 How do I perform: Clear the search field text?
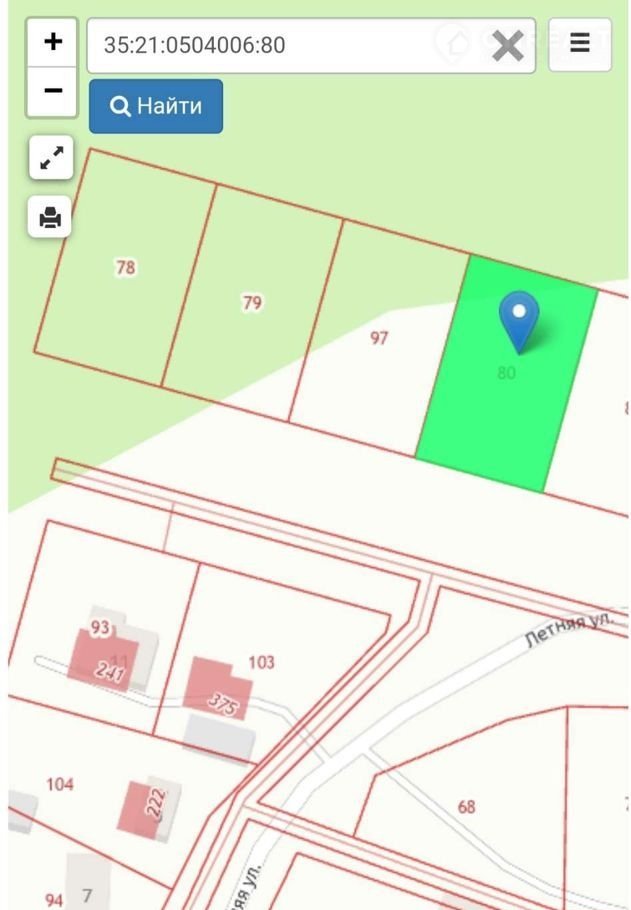pos(508,45)
